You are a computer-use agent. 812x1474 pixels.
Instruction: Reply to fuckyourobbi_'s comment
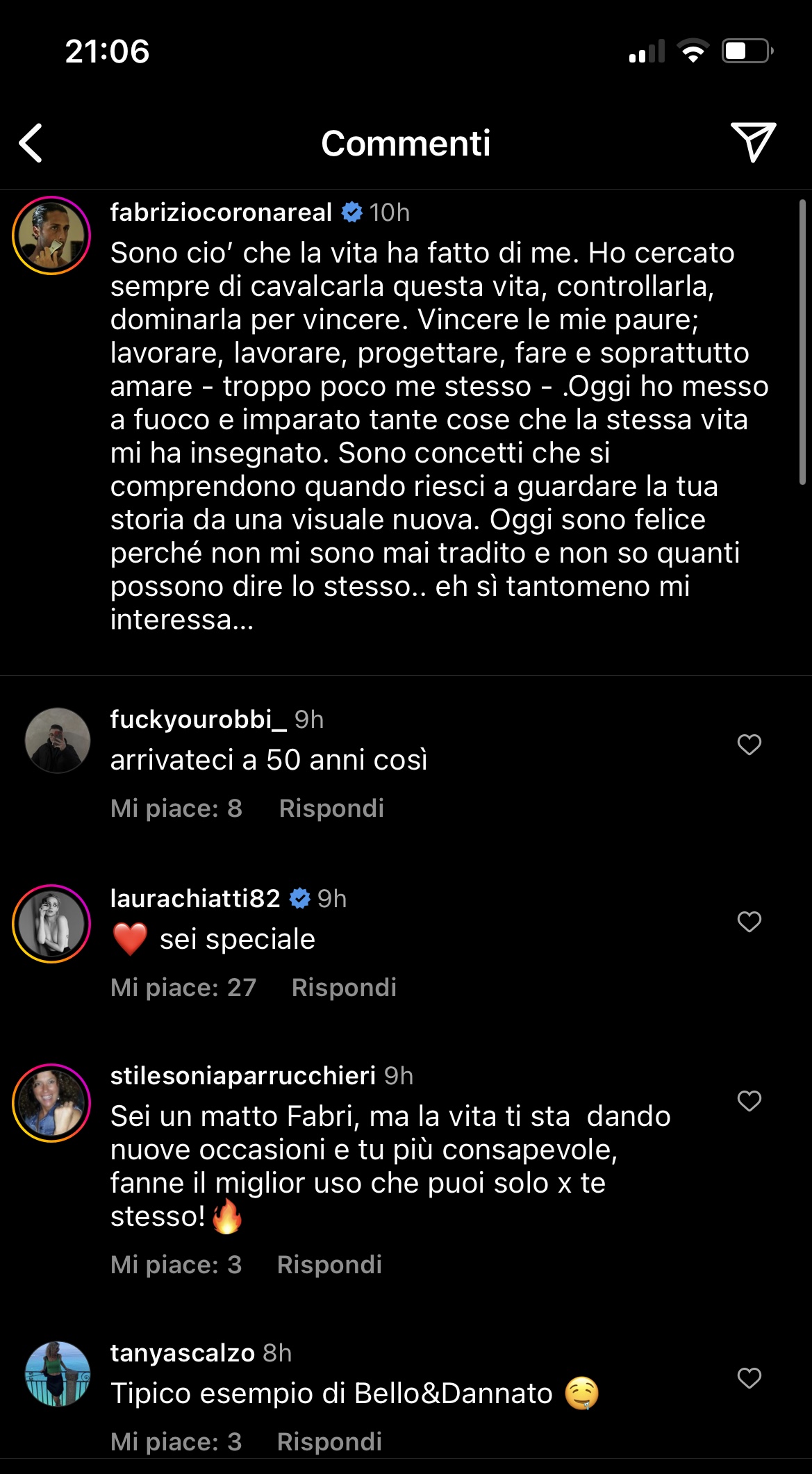click(x=331, y=808)
